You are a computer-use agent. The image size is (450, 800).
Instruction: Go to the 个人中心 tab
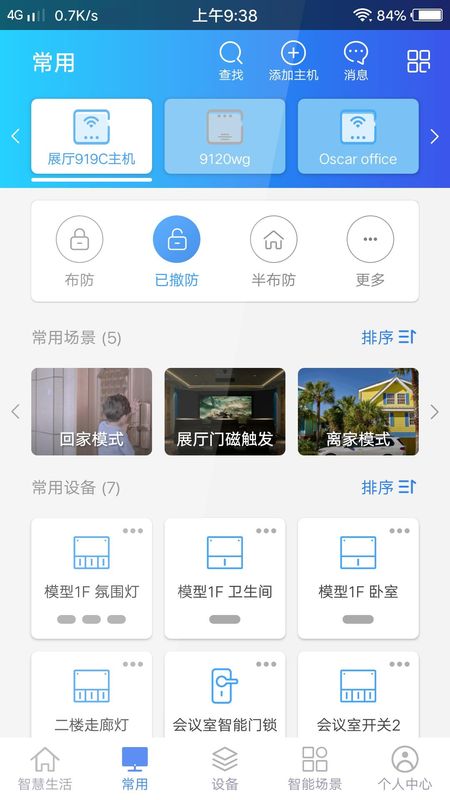pos(405,768)
